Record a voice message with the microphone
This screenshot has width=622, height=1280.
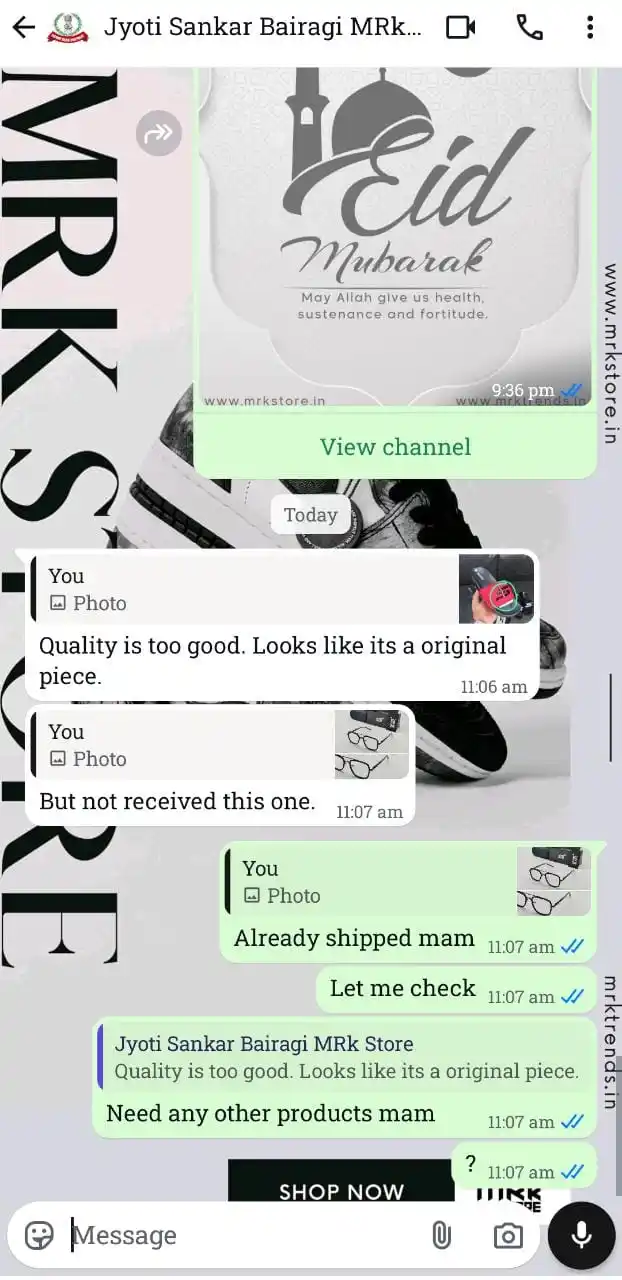coord(581,1236)
